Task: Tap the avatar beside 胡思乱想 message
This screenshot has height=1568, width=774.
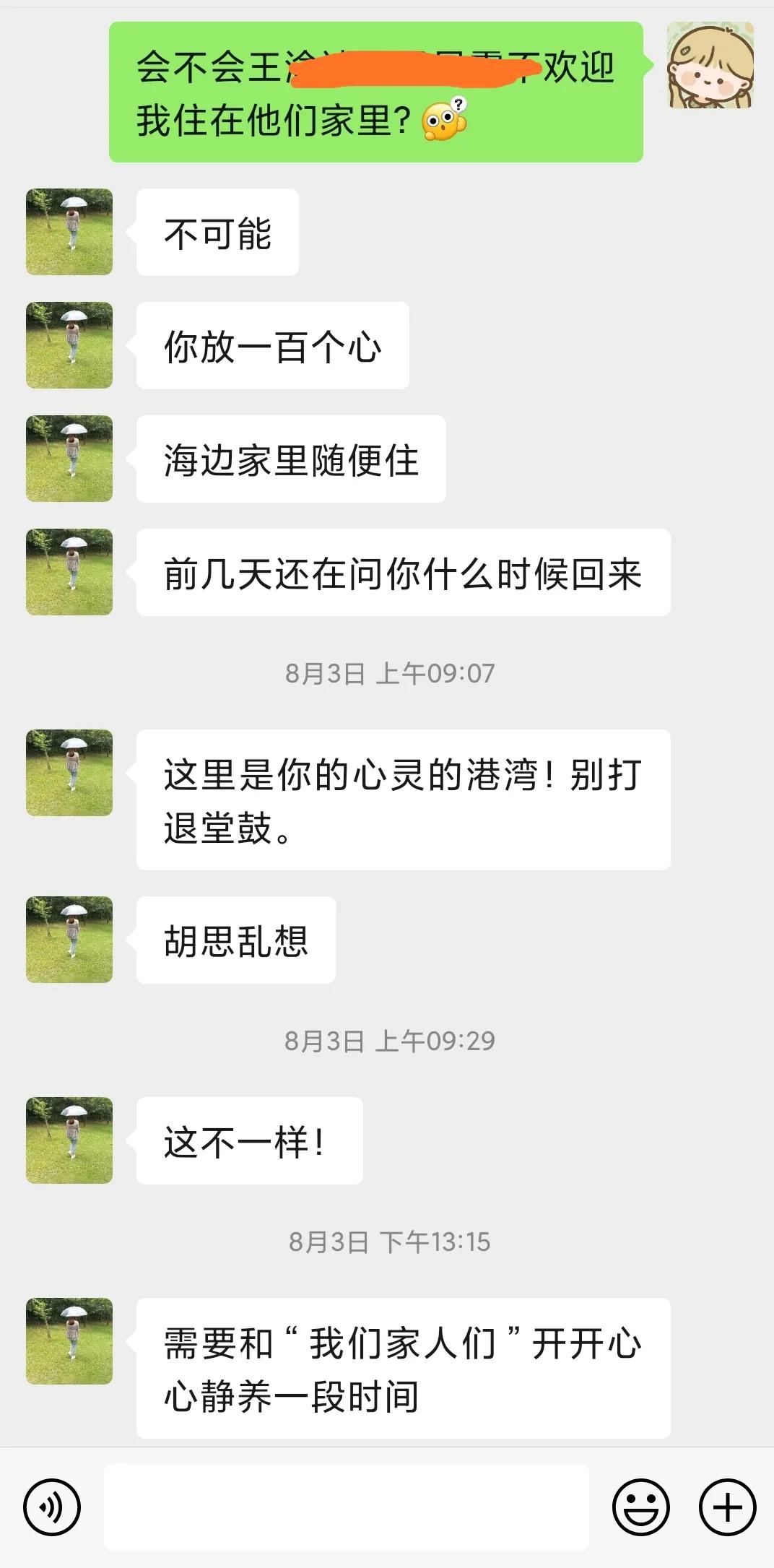Action: 69,939
